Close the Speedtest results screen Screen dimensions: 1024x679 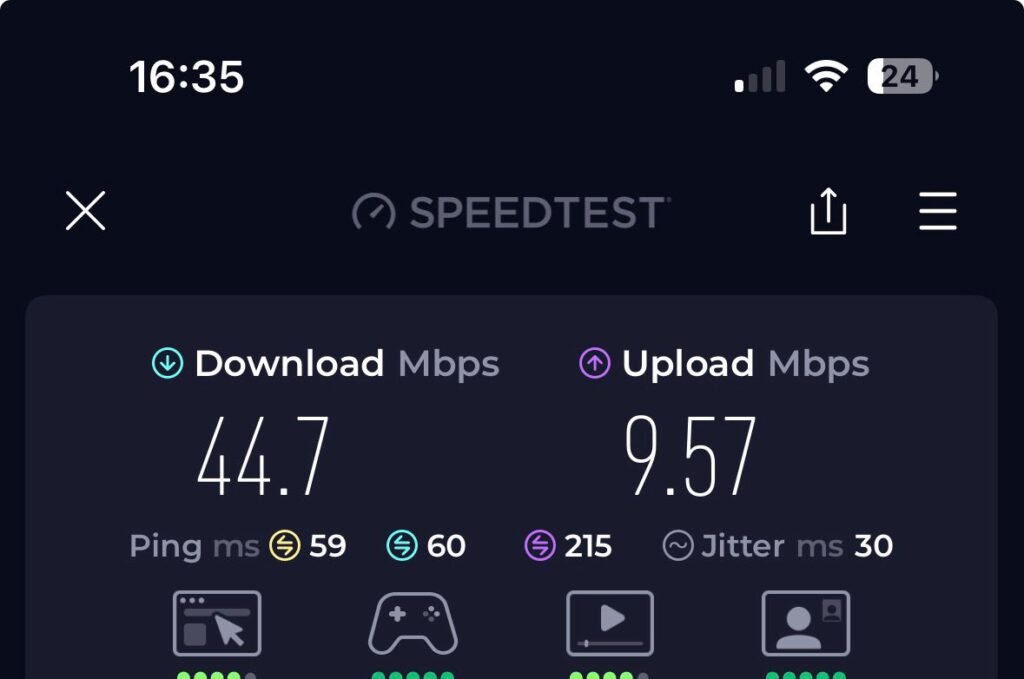86,211
